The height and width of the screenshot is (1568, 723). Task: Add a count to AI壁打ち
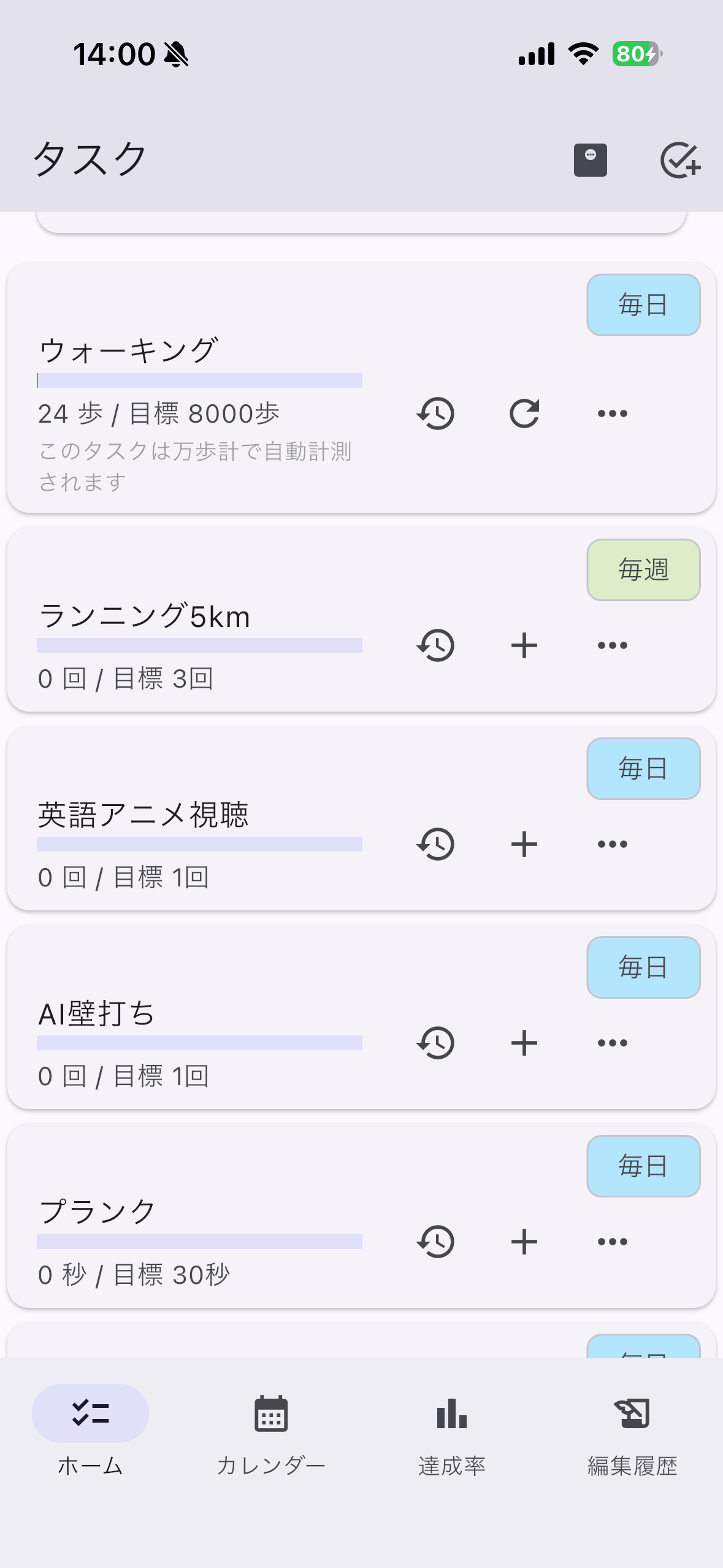(524, 1042)
